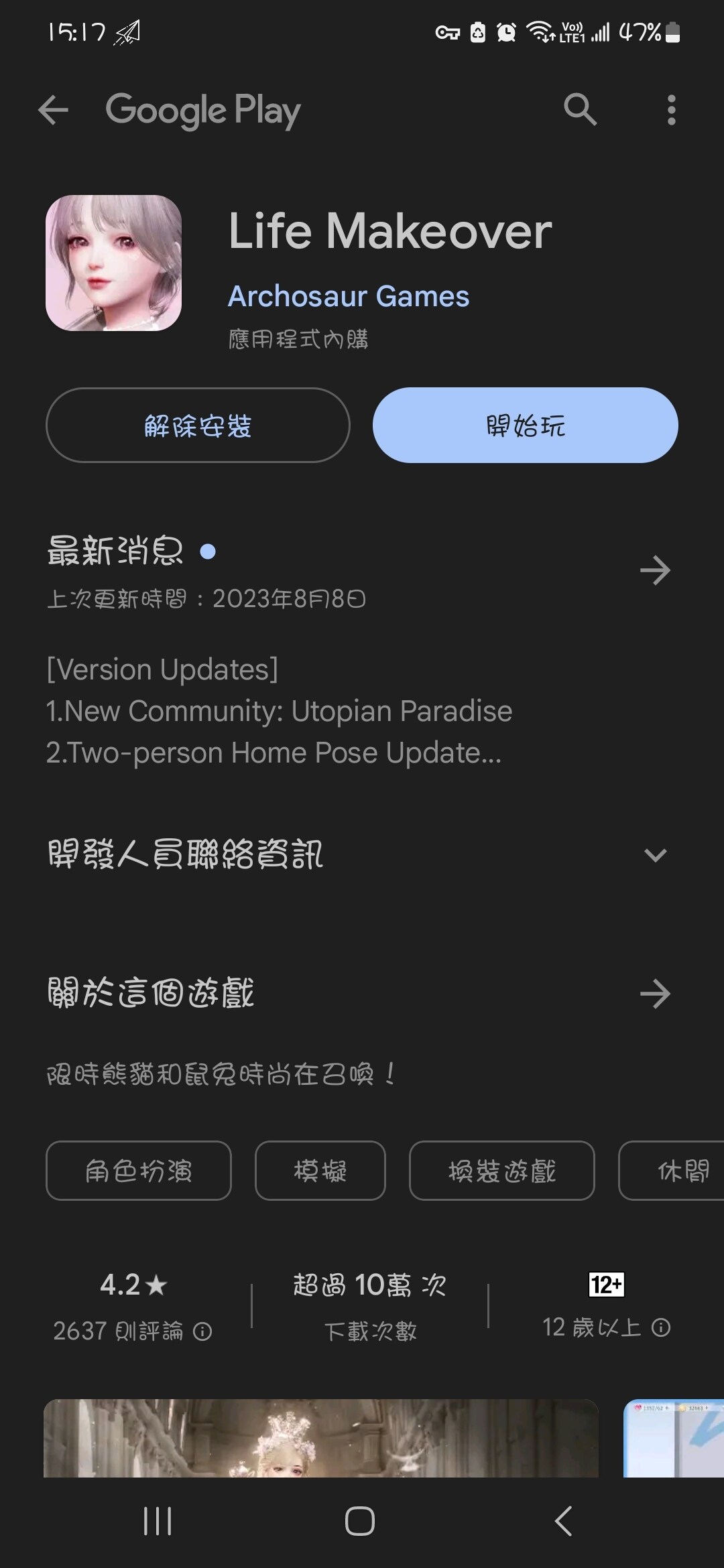724x1568 pixels.
Task: Open recent apps from navigation bar
Action: click(x=158, y=1521)
